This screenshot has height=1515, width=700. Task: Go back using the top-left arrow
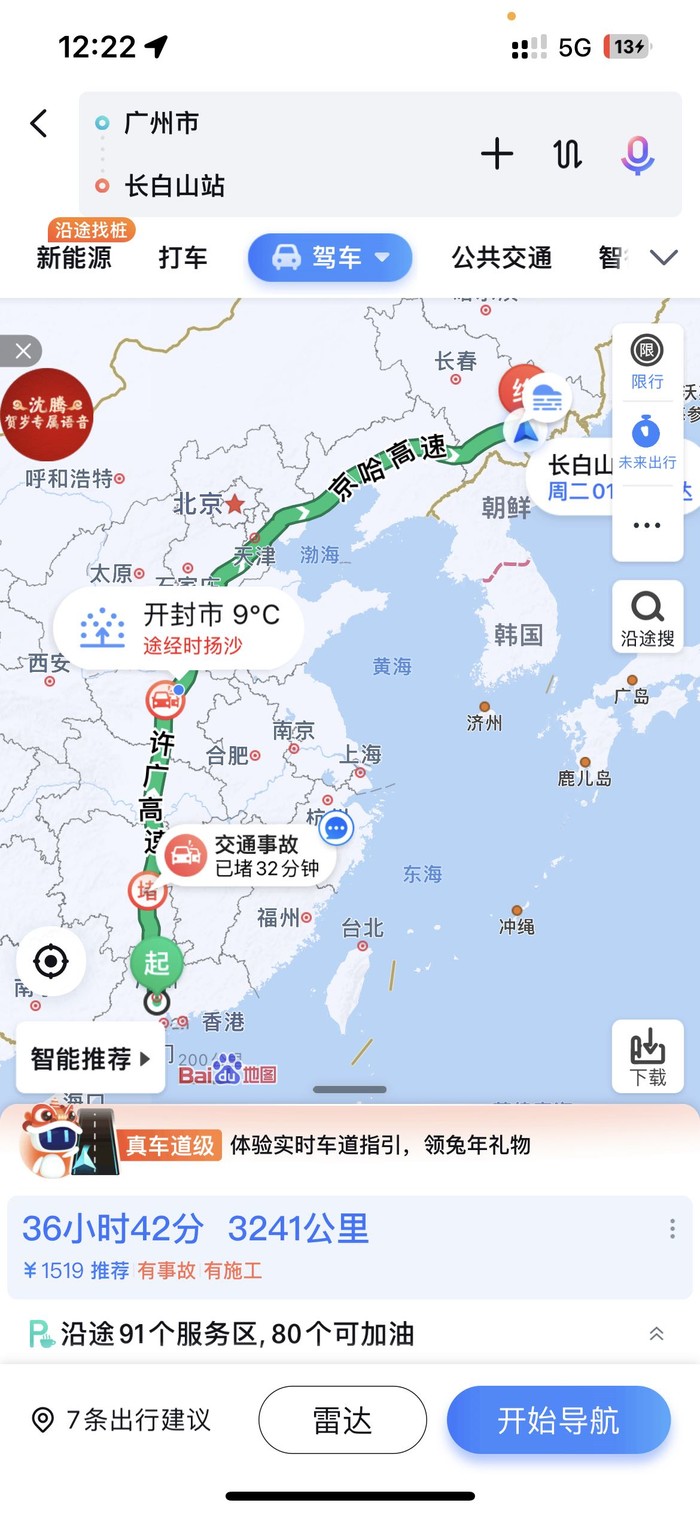39,124
